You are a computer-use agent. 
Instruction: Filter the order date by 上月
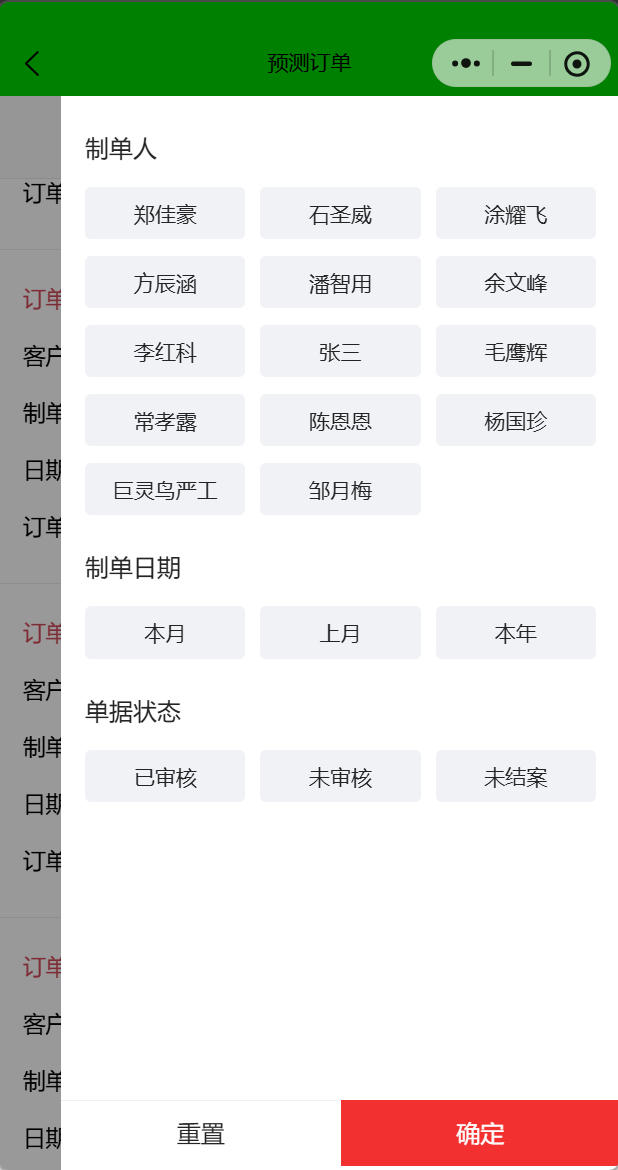pyautogui.click(x=340, y=633)
